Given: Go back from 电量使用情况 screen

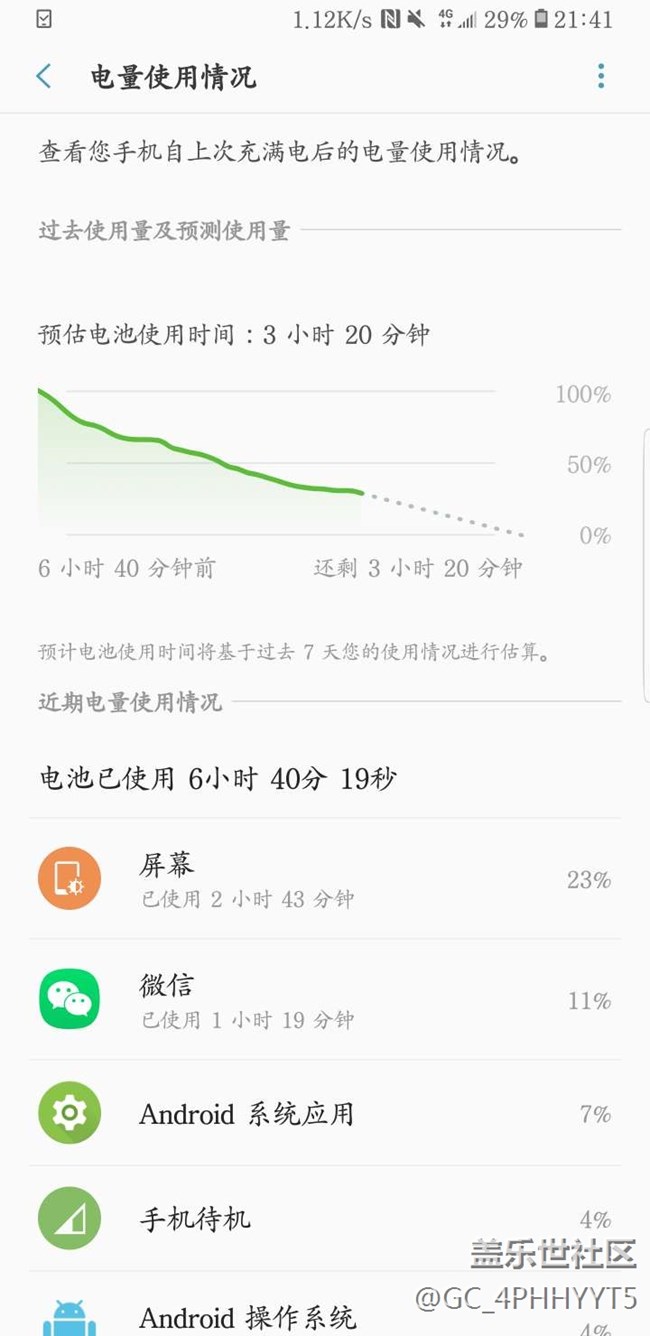Looking at the screenshot, I should pos(44,76).
